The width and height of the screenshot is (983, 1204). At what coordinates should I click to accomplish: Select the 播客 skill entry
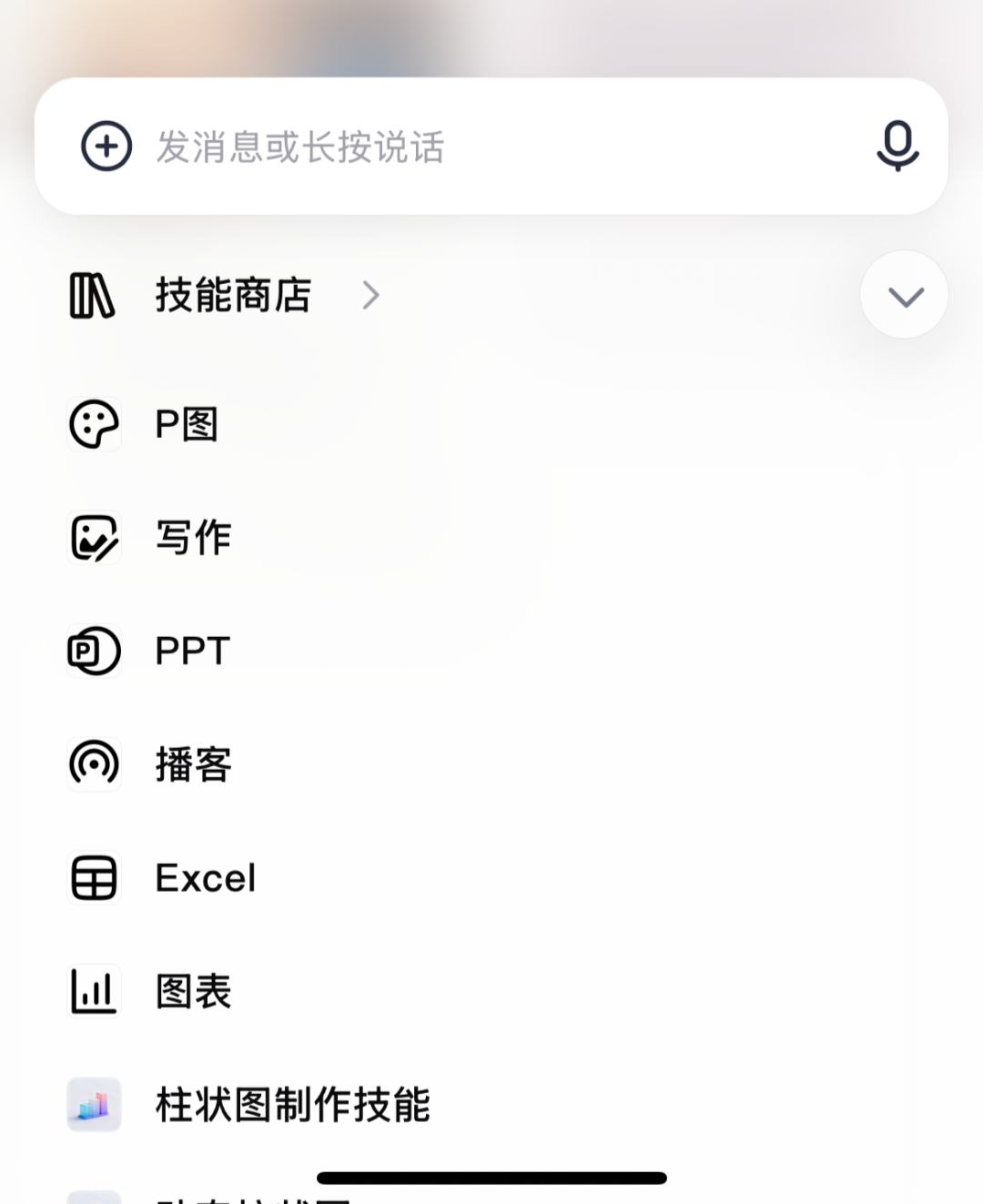[194, 764]
